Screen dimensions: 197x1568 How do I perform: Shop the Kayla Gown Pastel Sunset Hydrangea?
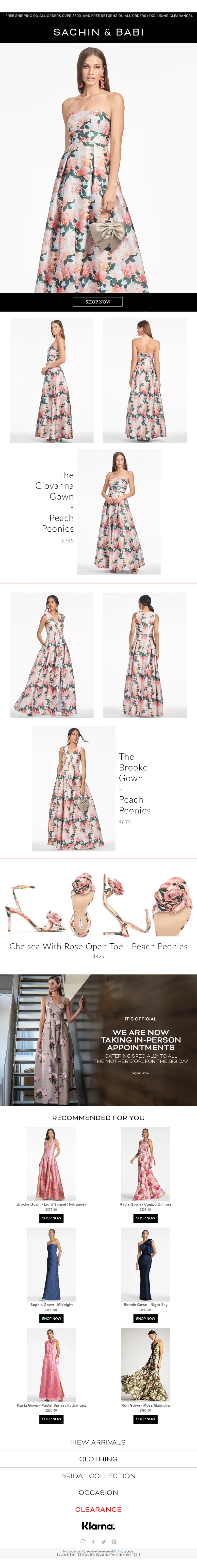(51, 1419)
